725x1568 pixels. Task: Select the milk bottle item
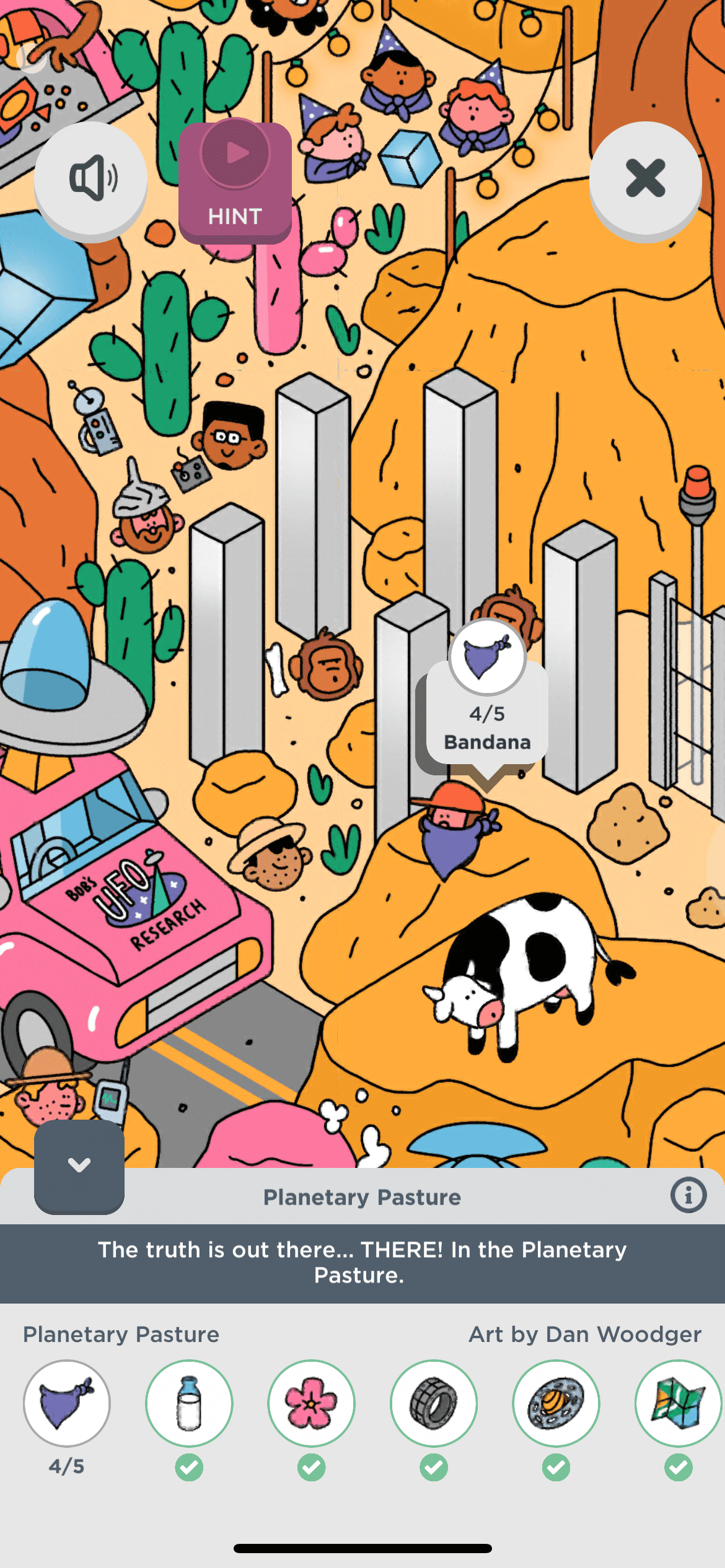click(x=189, y=1403)
